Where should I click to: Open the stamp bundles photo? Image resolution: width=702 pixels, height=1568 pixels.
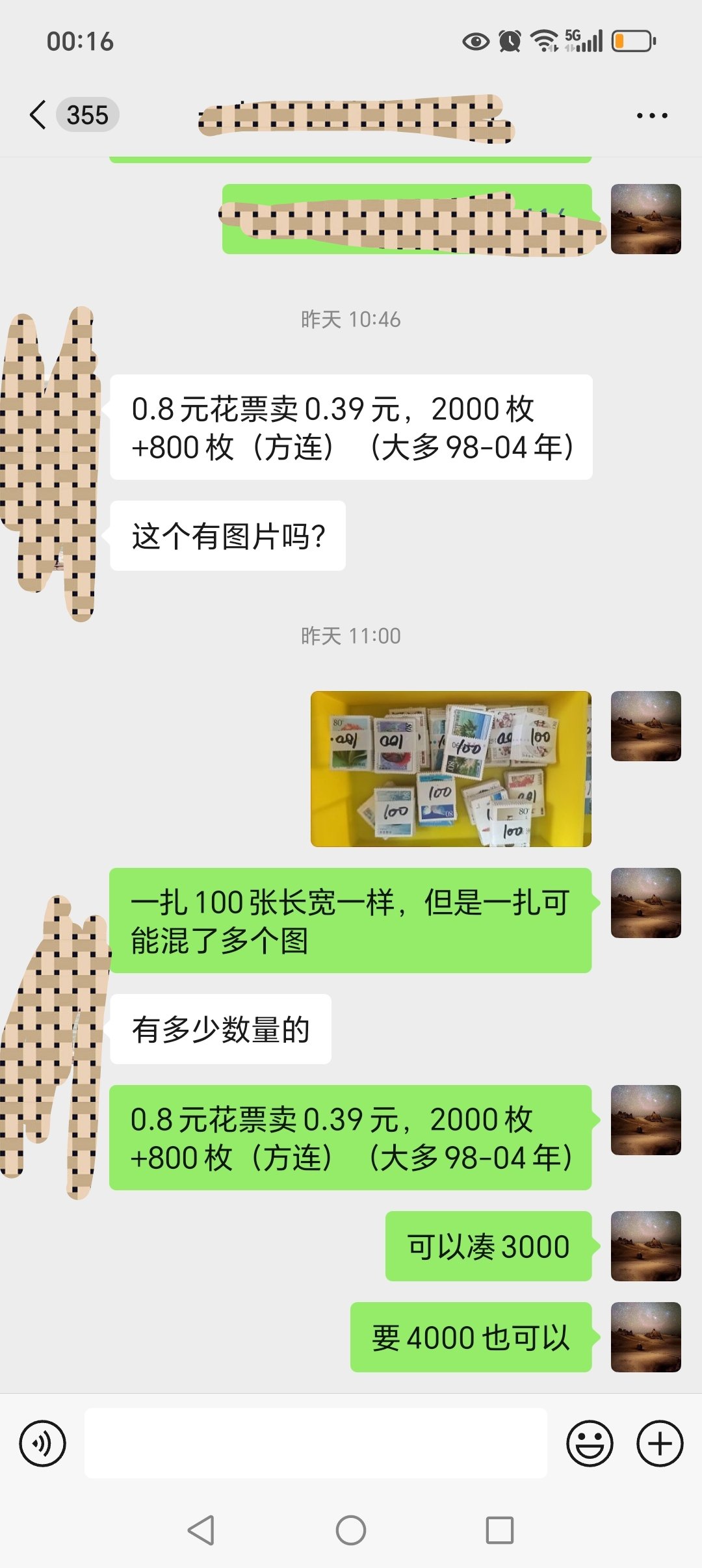[450, 768]
